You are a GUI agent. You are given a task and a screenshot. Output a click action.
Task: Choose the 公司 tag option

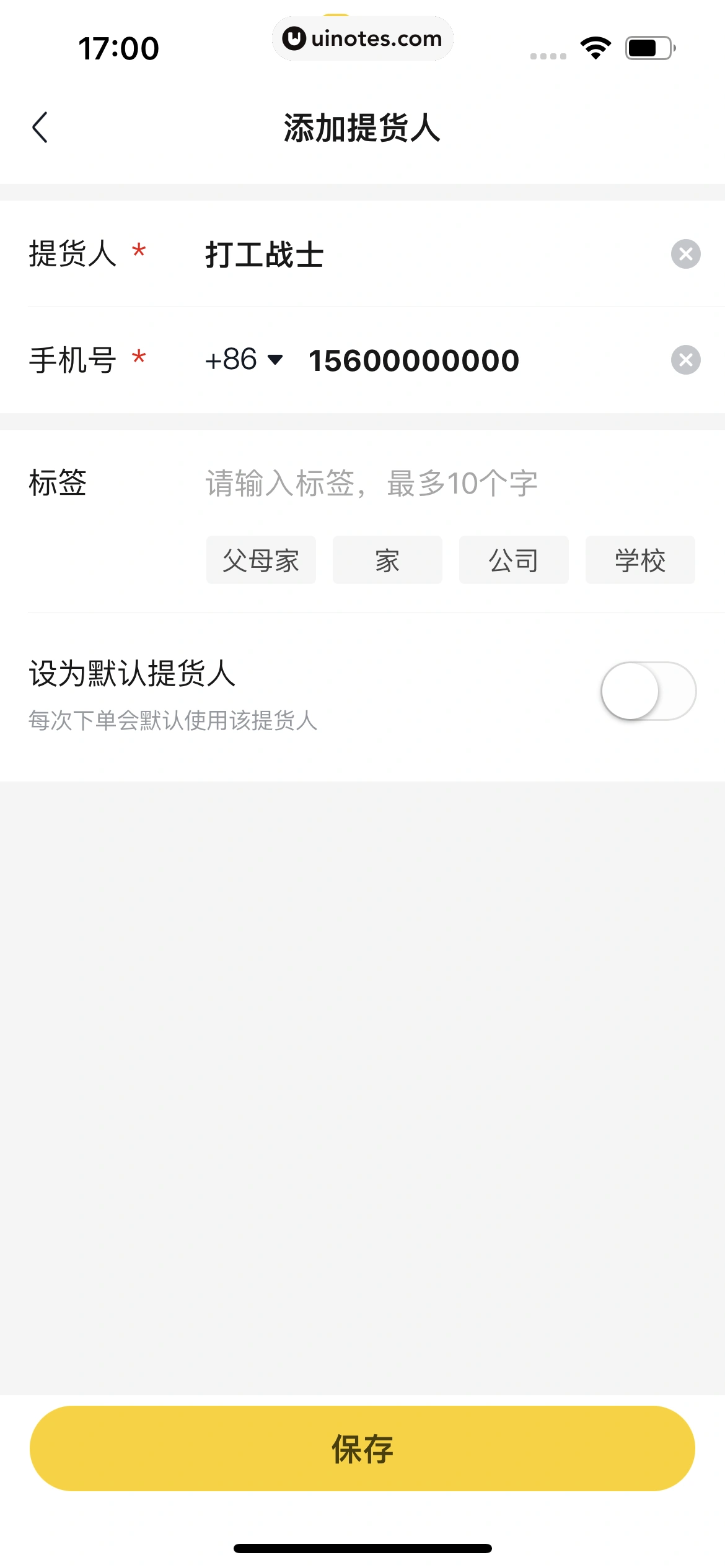tap(513, 559)
